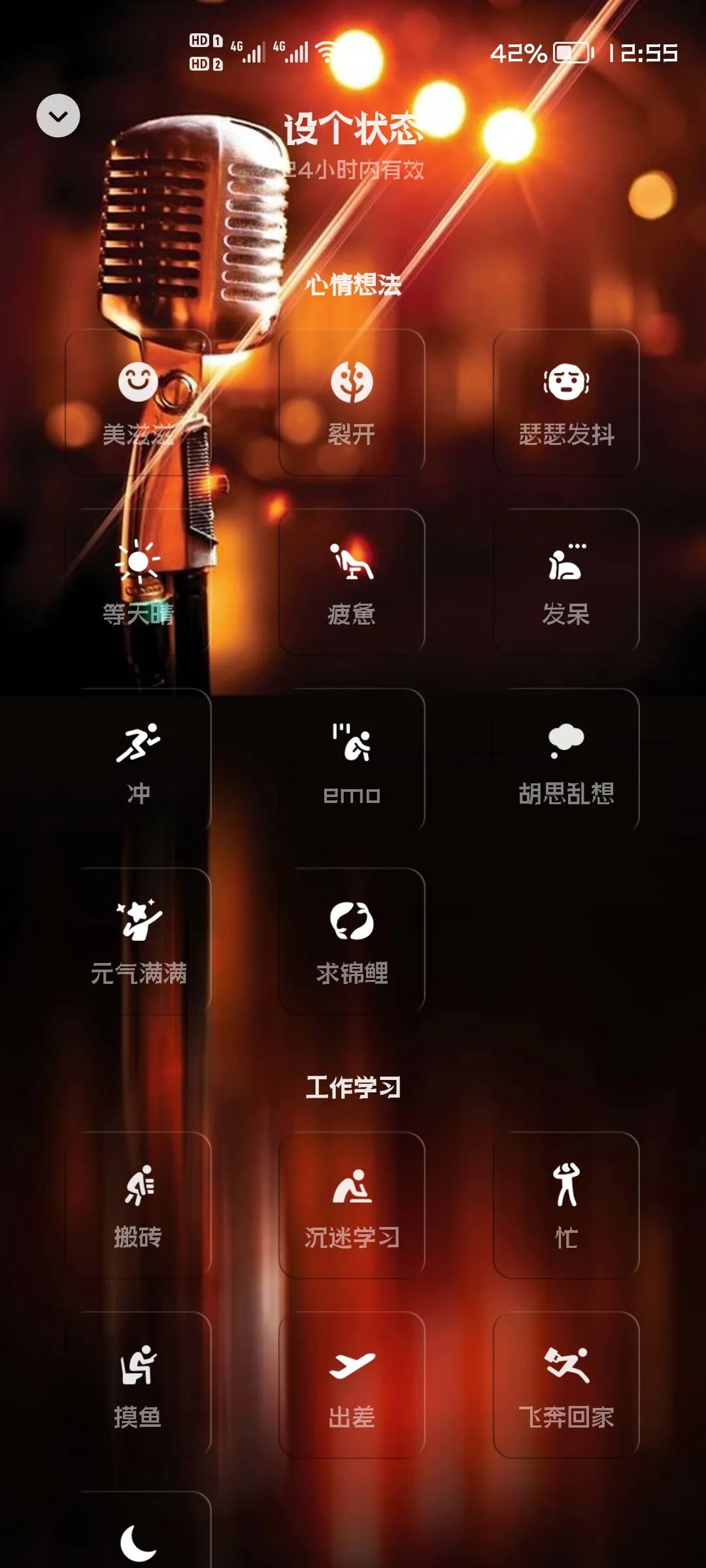Set status to 胡思乱想
Image resolution: width=706 pixels, height=1568 pixels.
(566, 762)
